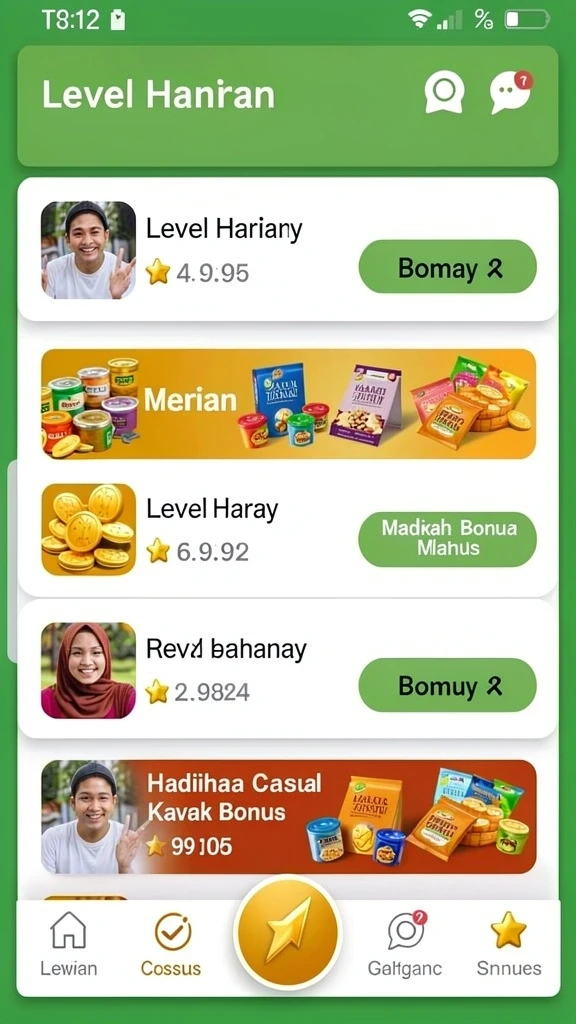The image size is (576, 1024).
Task: Tap the central gold arrow button
Action: point(288,933)
